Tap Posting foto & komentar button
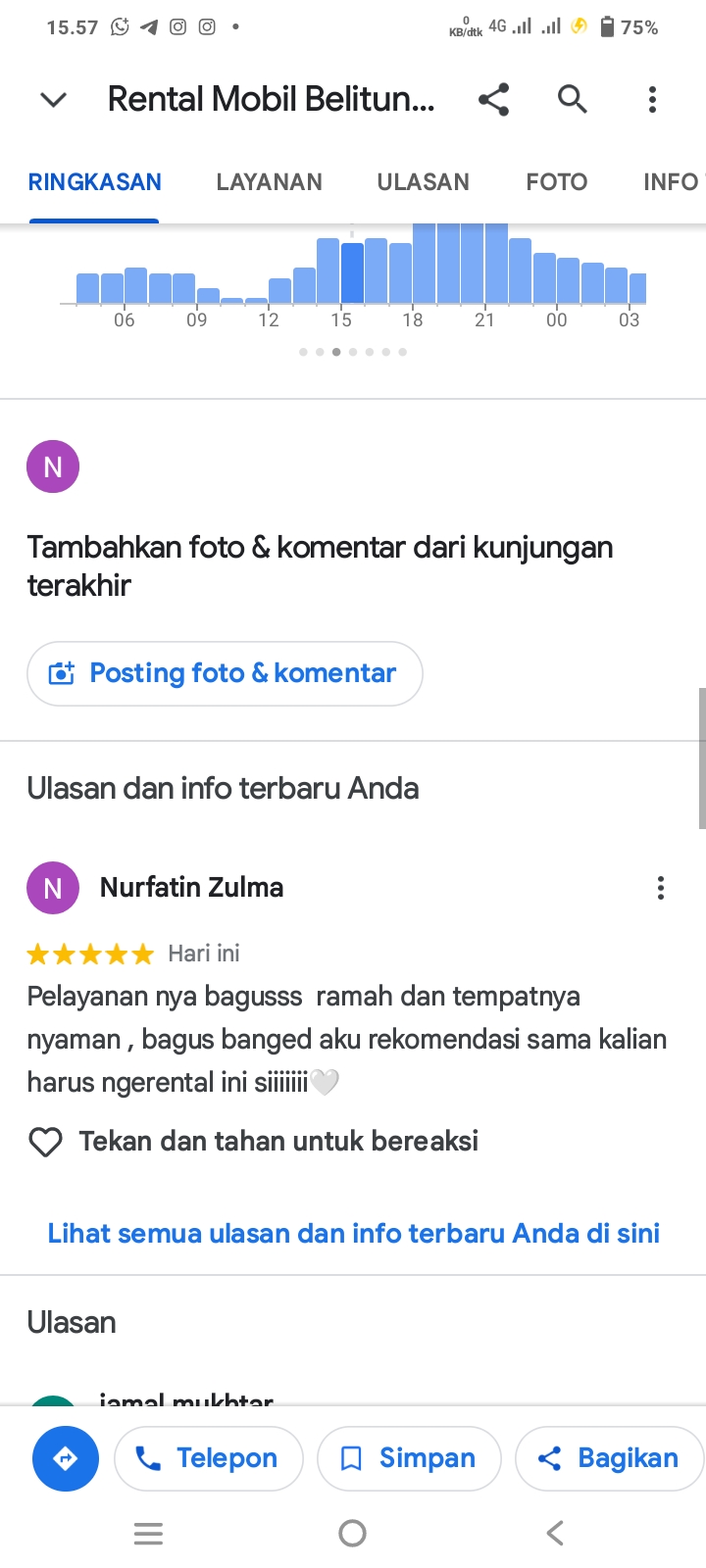 tap(225, 673)
